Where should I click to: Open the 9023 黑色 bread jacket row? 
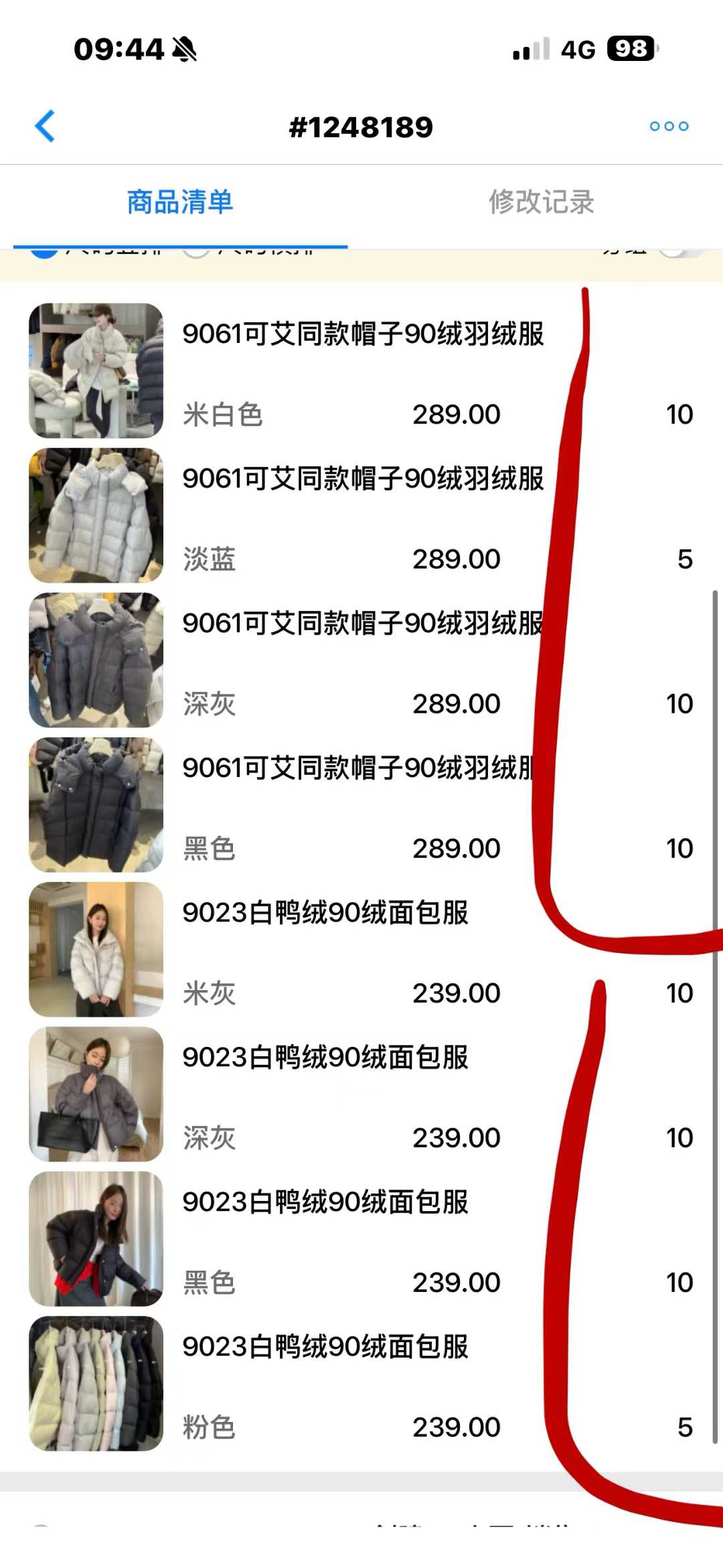[361, 1240]
